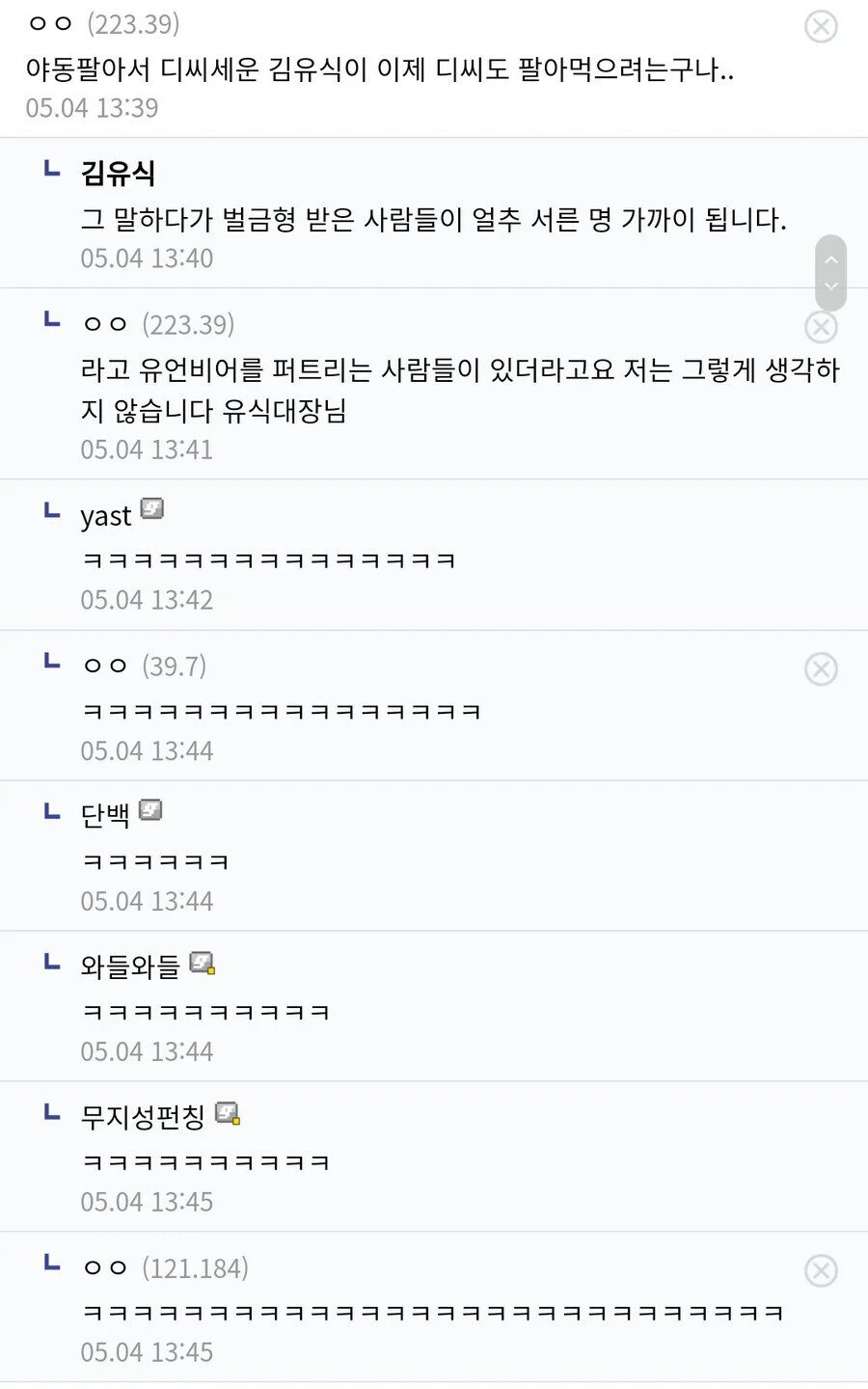Screen dimensions: 868x1389
Task: Click the fixed-nickname icon next to 무지성펀칭
Action: [x=229, y=1113]
